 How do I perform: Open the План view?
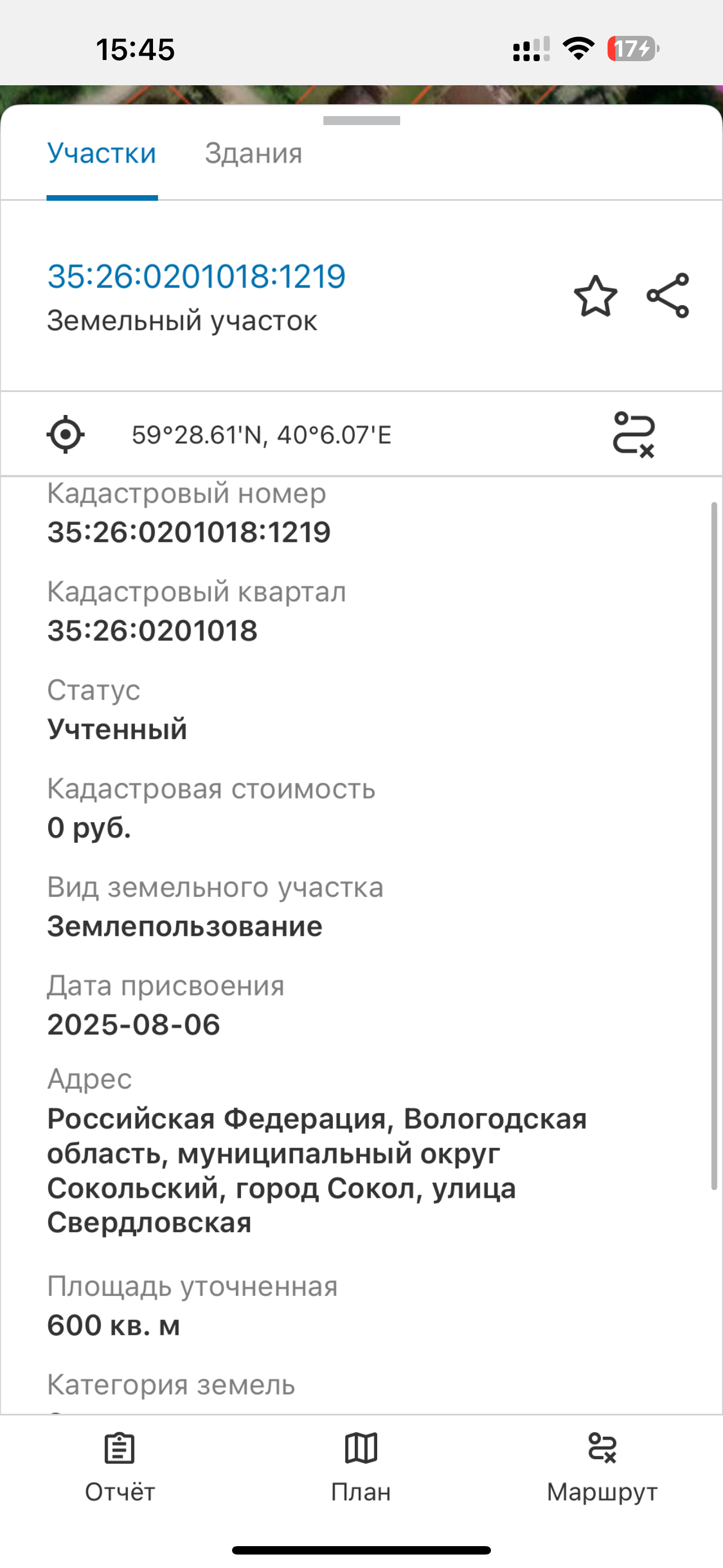(x=361, y=1468)
